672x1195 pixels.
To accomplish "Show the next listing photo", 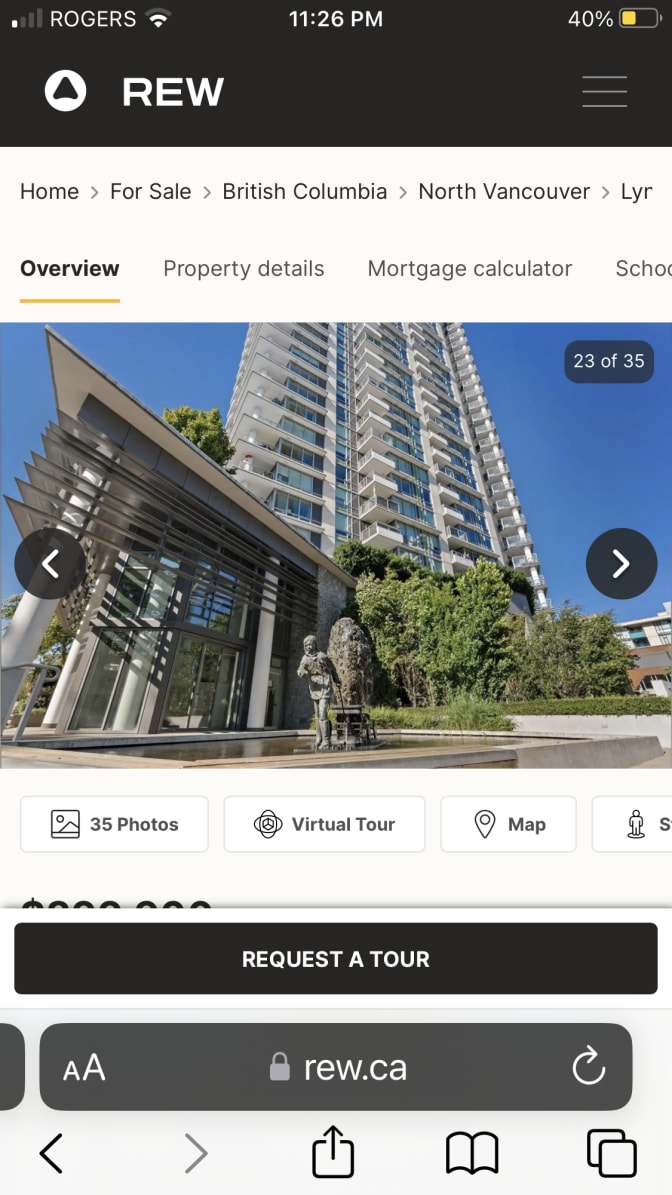I will coord(621,564).
